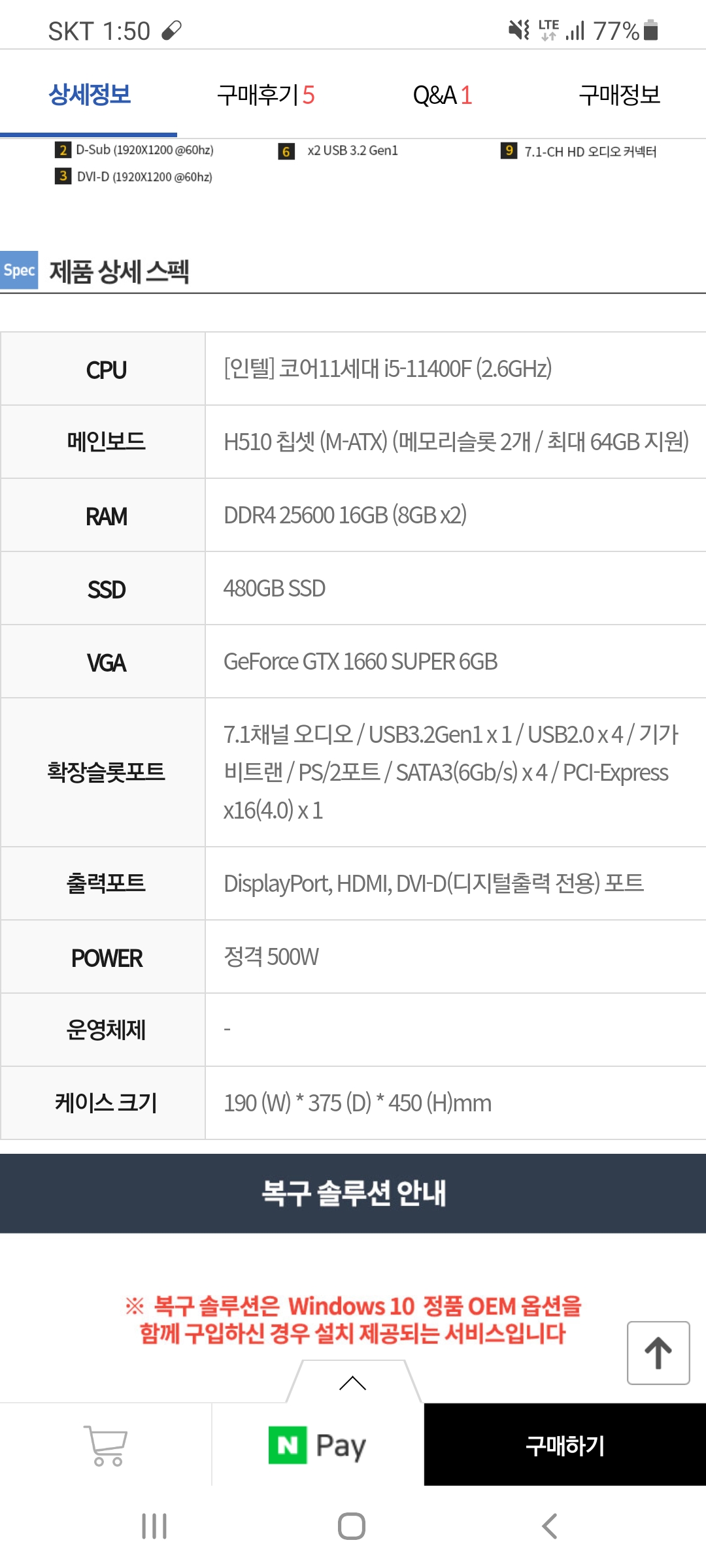Switch to the 구매후기 reviews tab
This screenshot has width=706, height=1568.
click(265, 95)
